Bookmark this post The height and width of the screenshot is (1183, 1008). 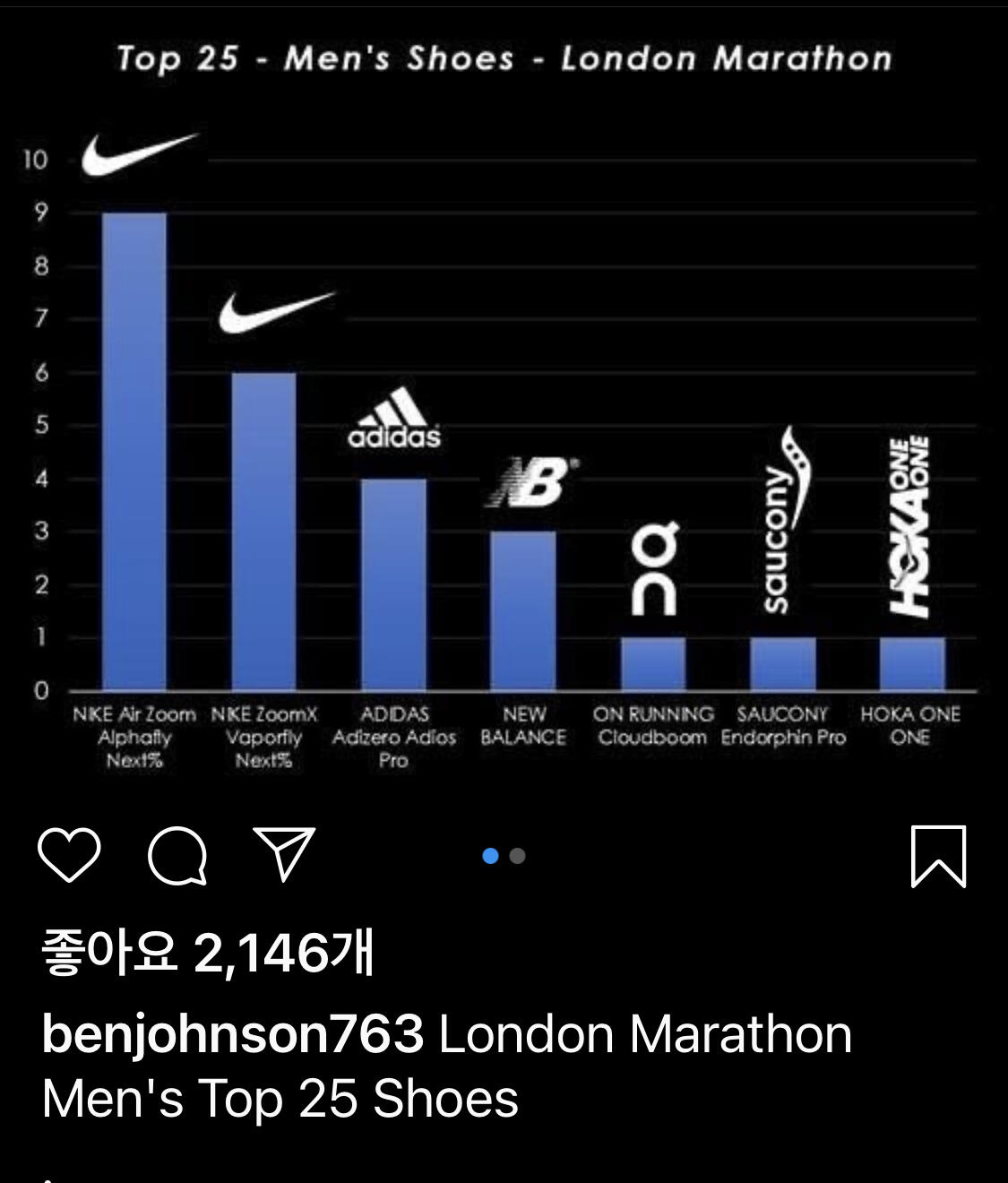[938, 857]
